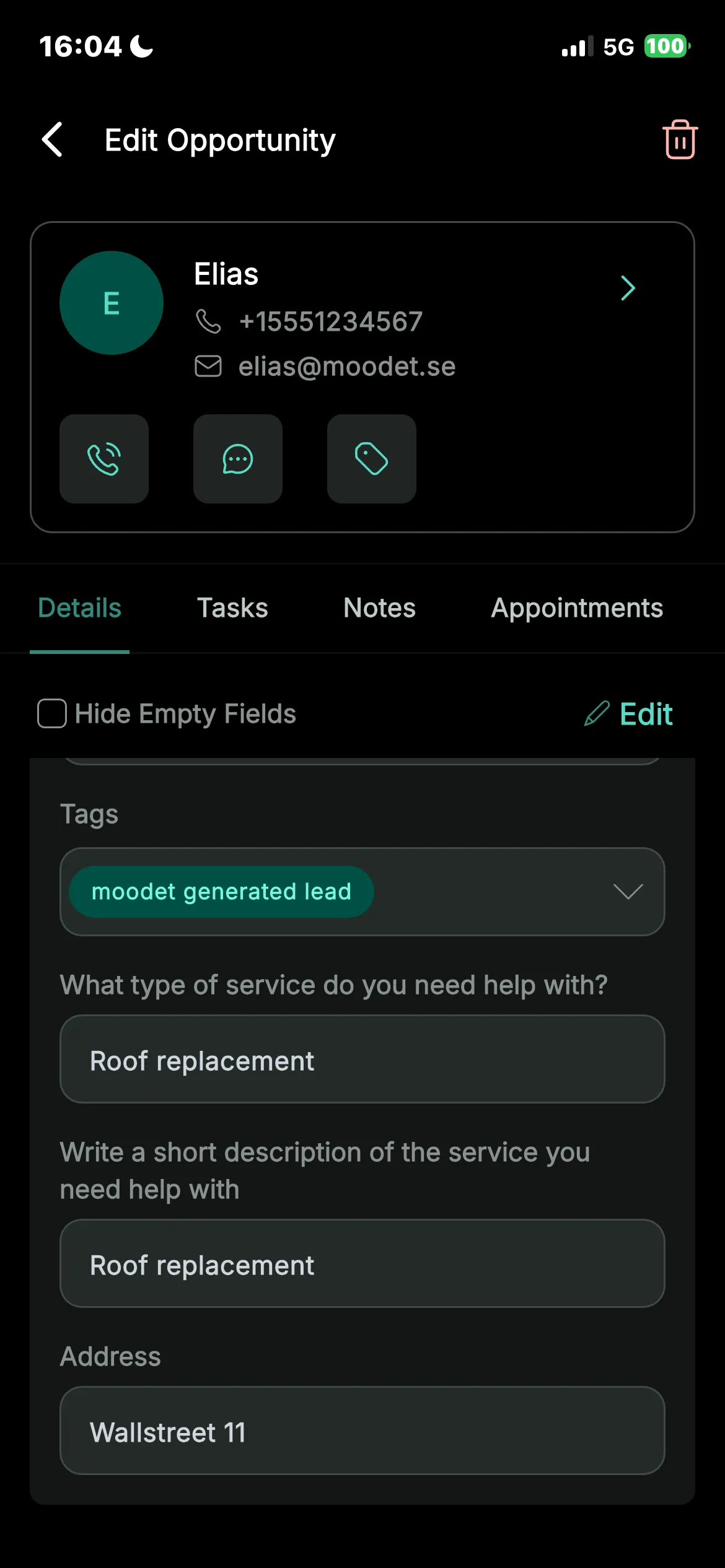Image resolution: width=725 pixels, height=1568 pixels.
Task: Switch to the Notes tab
Action: pos(379,608)
